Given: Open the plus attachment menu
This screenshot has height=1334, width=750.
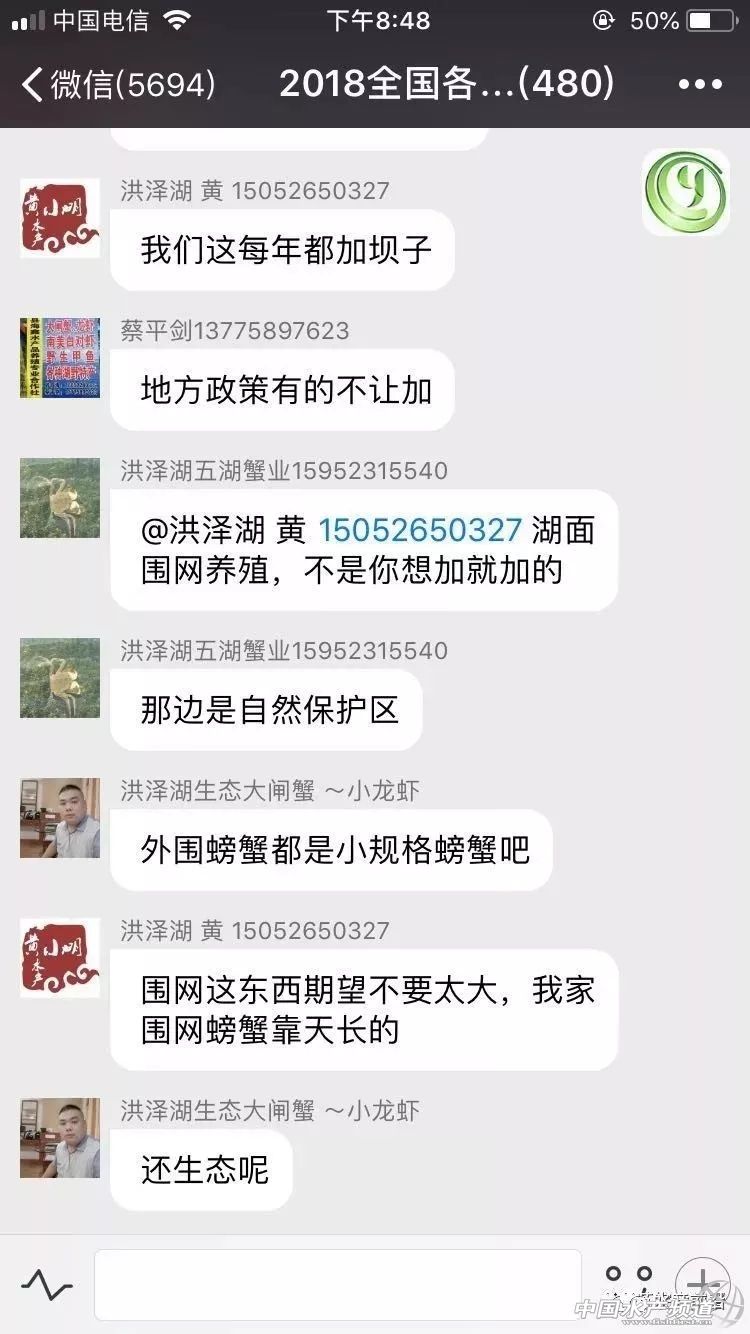Looking at the screenshot, I should coord(702,1283).
